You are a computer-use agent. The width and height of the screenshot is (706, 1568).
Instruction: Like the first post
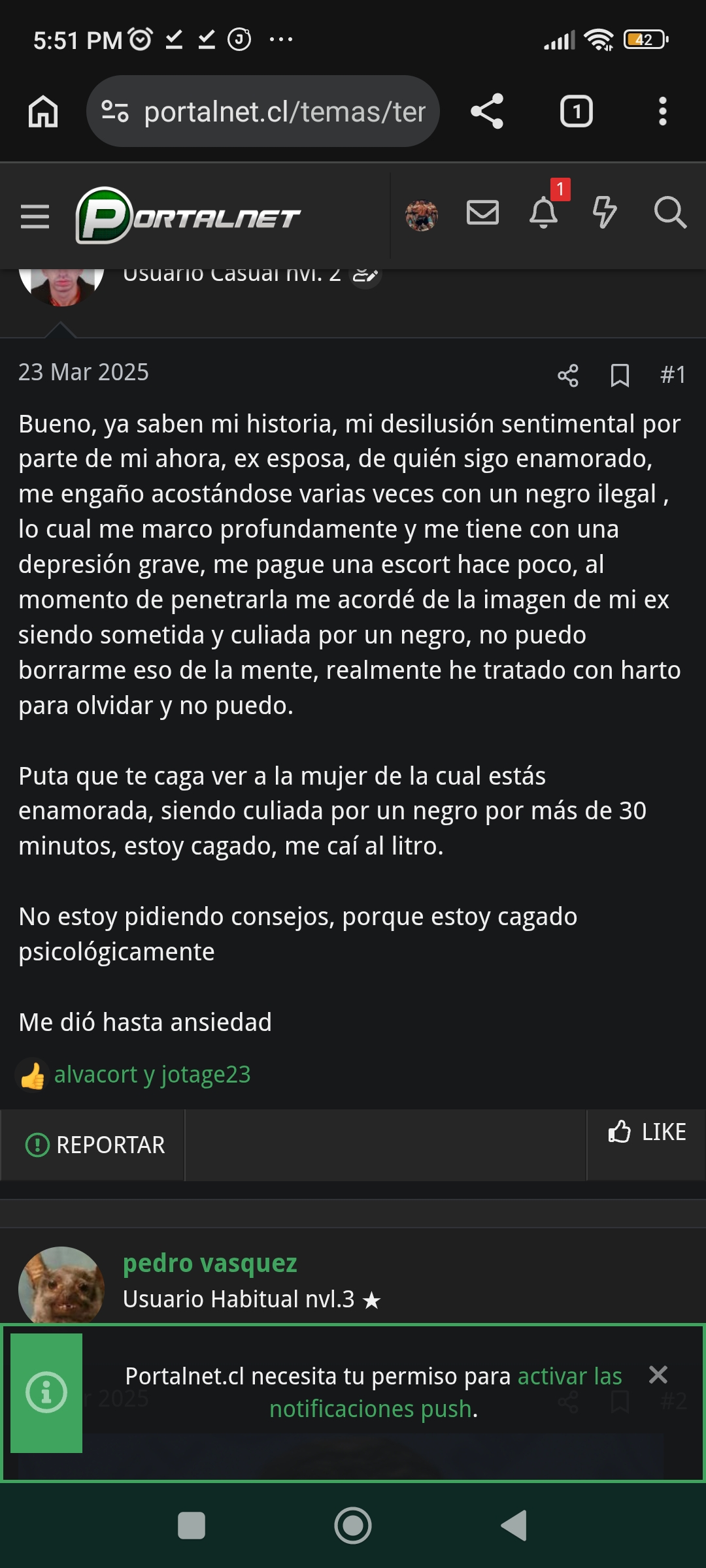[647, 1132]
